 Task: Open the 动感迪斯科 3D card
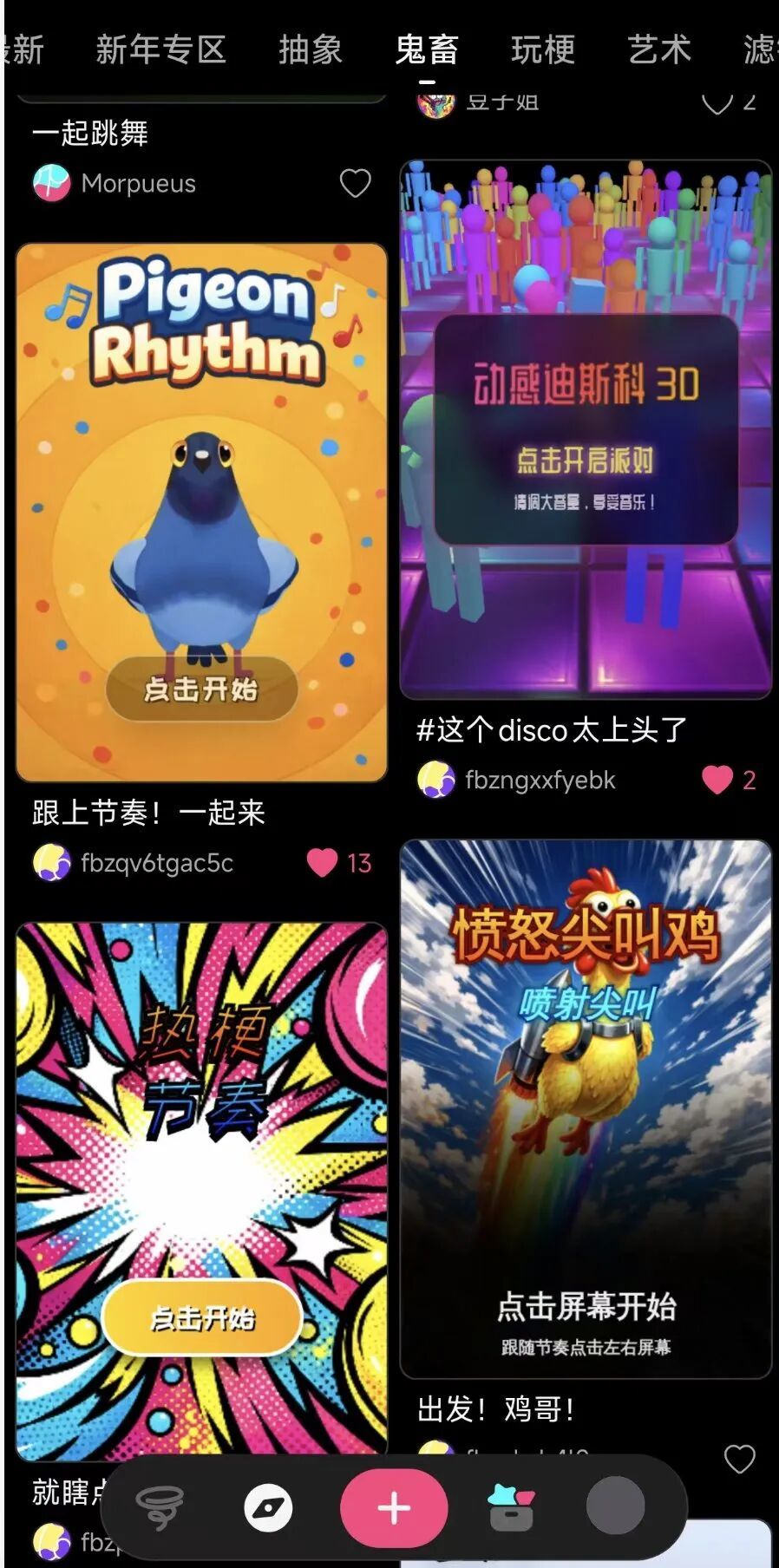tap(586, 429)
